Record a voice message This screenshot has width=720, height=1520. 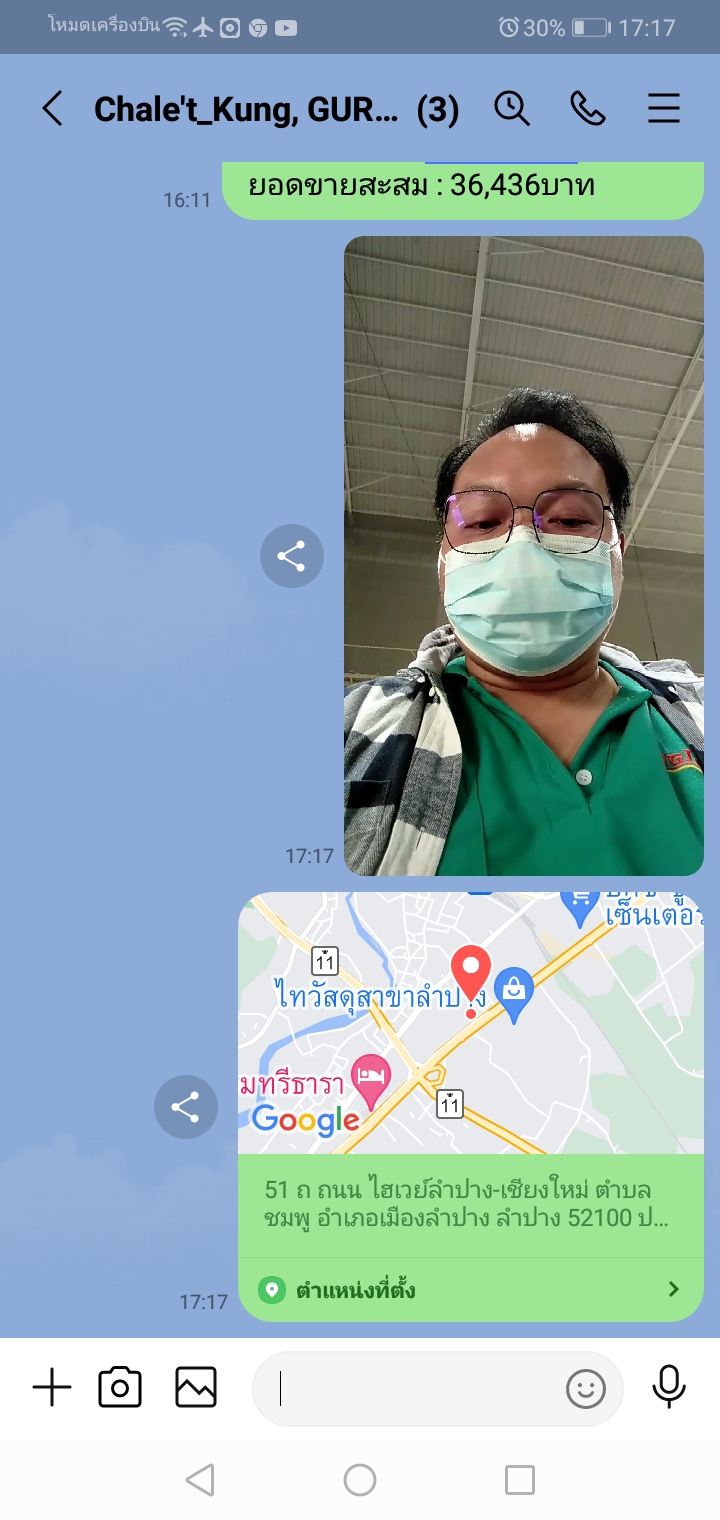pos(668,1386)
